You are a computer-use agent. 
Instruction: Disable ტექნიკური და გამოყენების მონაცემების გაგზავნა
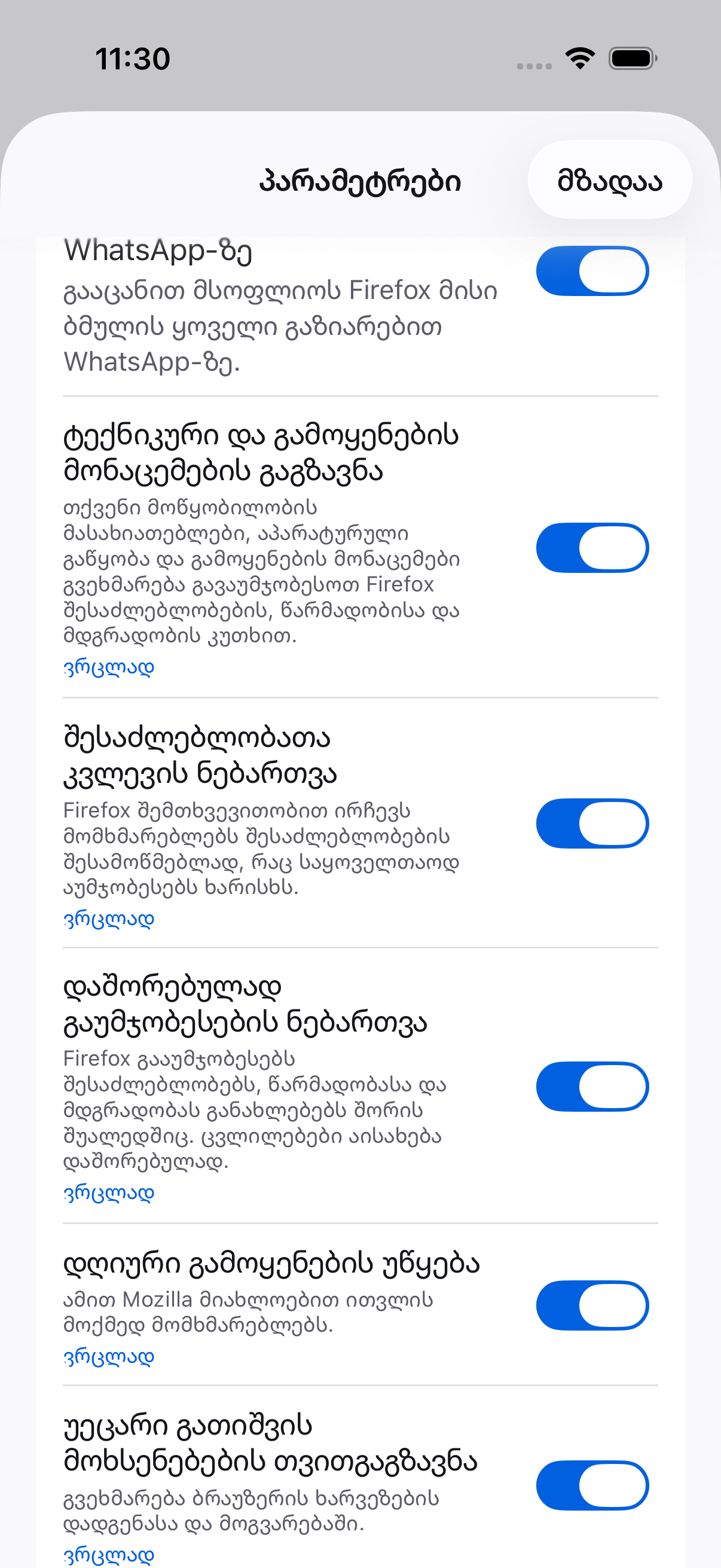tap(592, 548)
